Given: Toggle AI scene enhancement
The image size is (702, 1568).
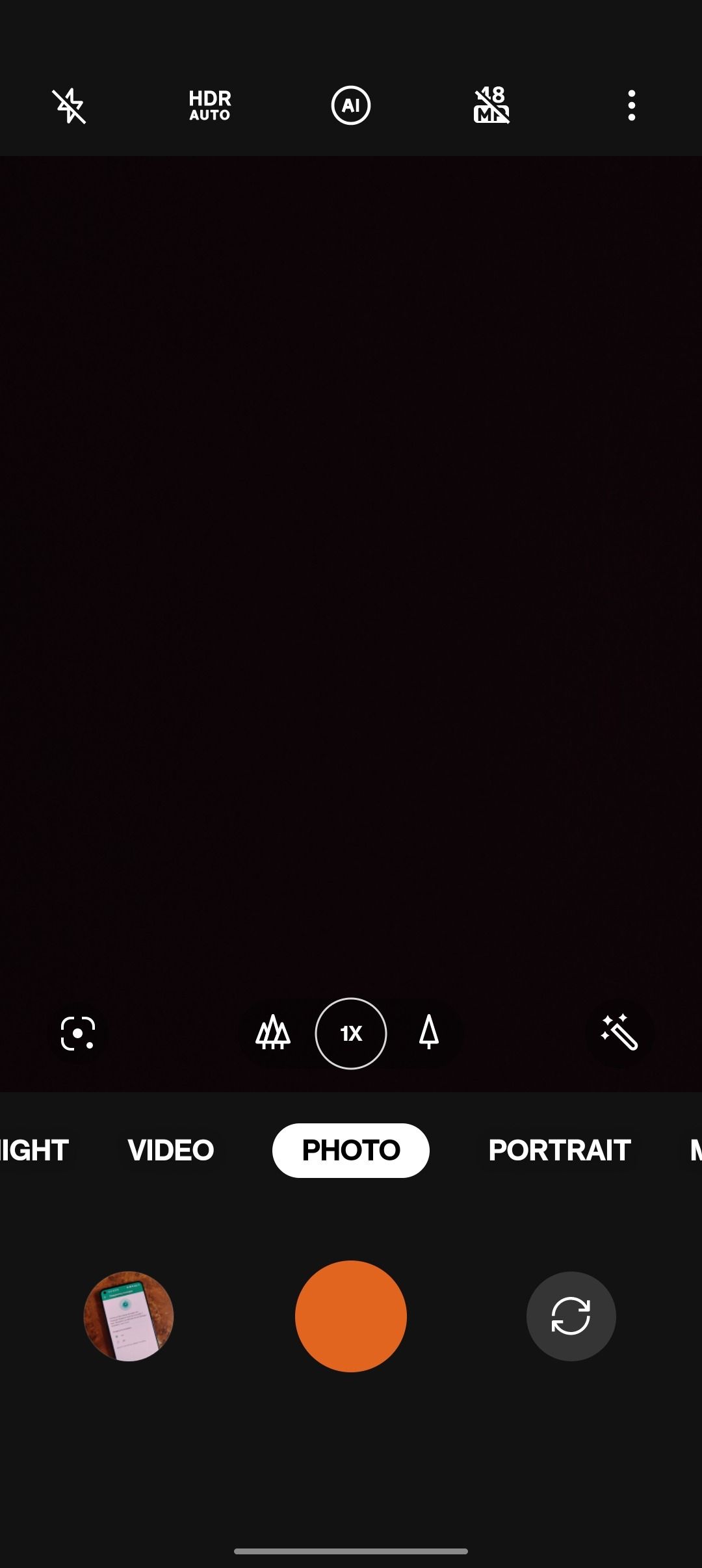Looking at the screenshot, I should pos(350,105).
